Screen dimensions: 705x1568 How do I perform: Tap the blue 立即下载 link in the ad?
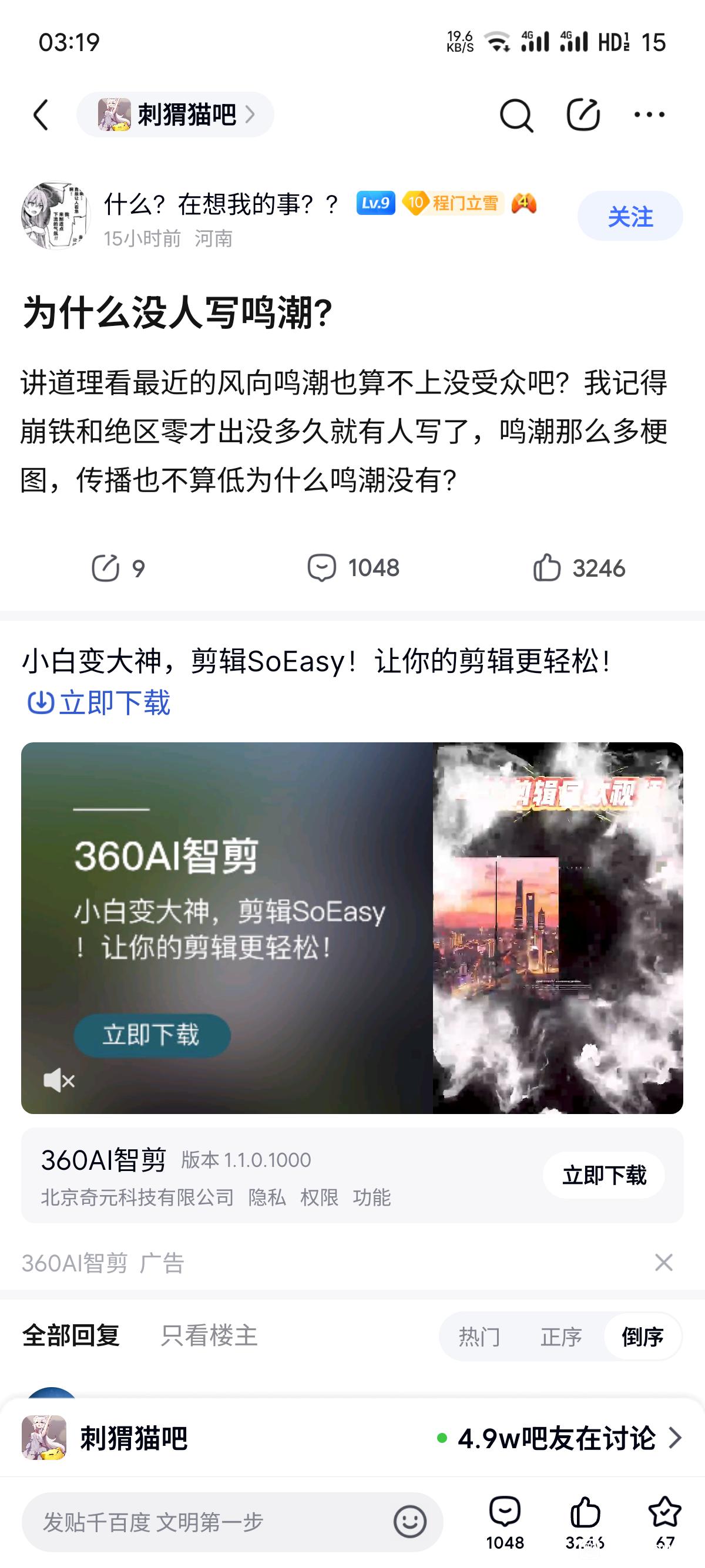[99, 703]
